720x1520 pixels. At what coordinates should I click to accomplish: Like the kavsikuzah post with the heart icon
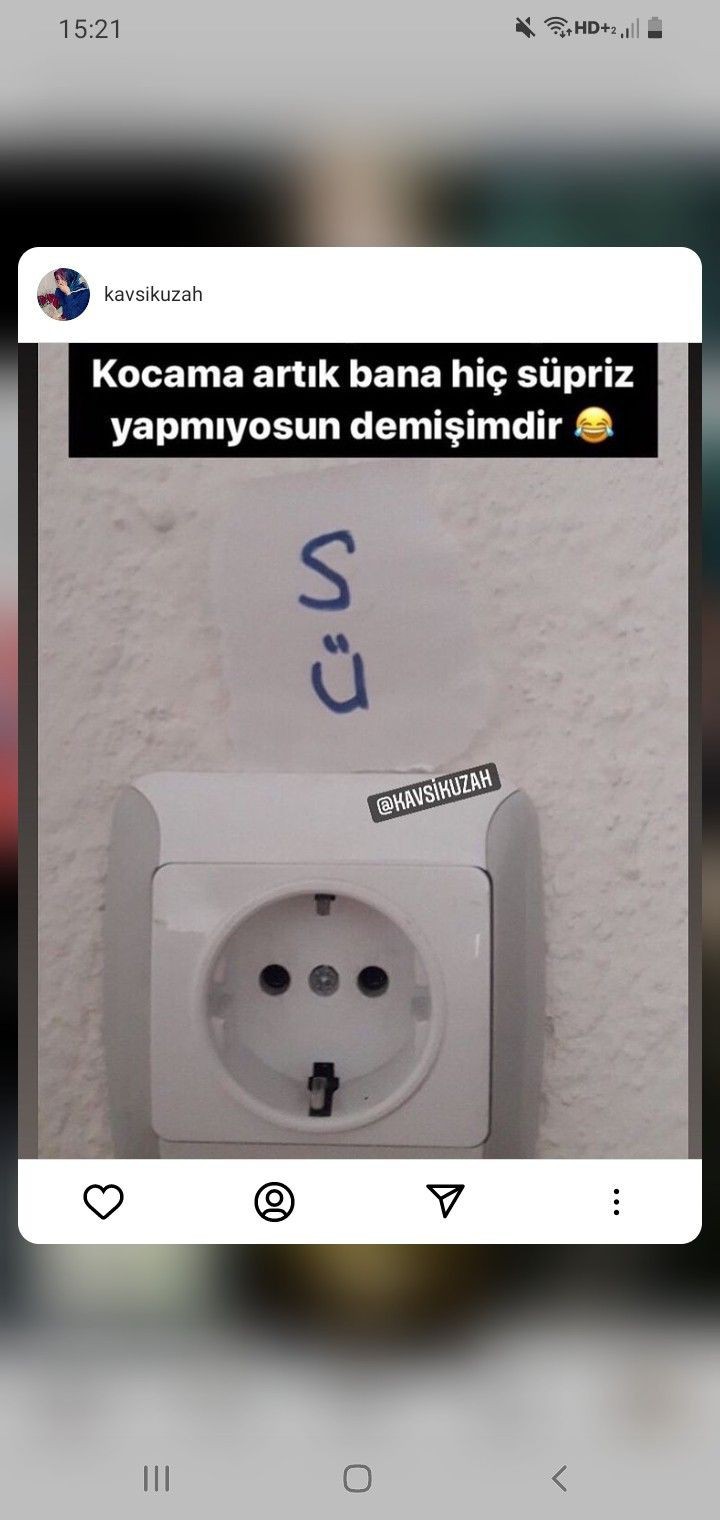(103, 1201)
